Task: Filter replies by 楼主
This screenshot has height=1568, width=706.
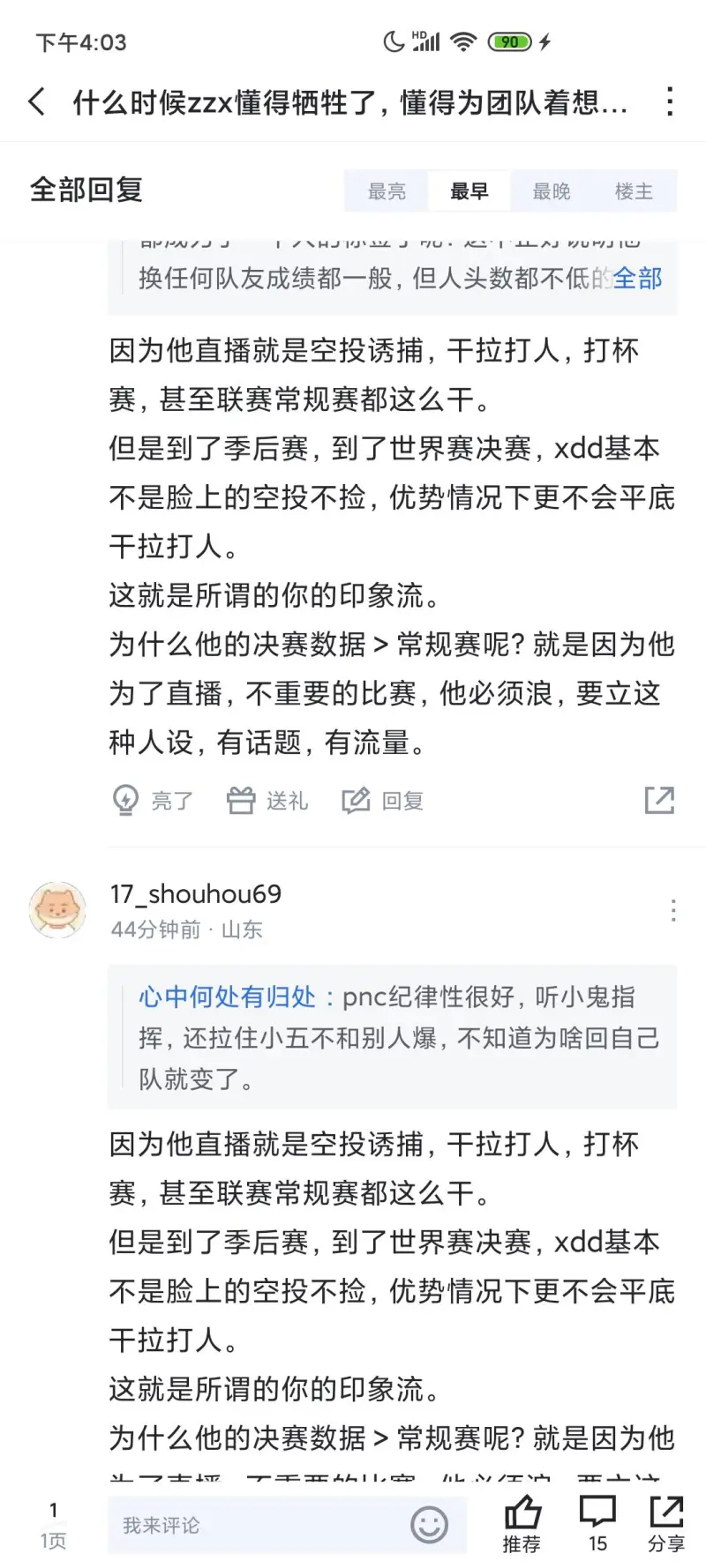Action: point(634,191)
